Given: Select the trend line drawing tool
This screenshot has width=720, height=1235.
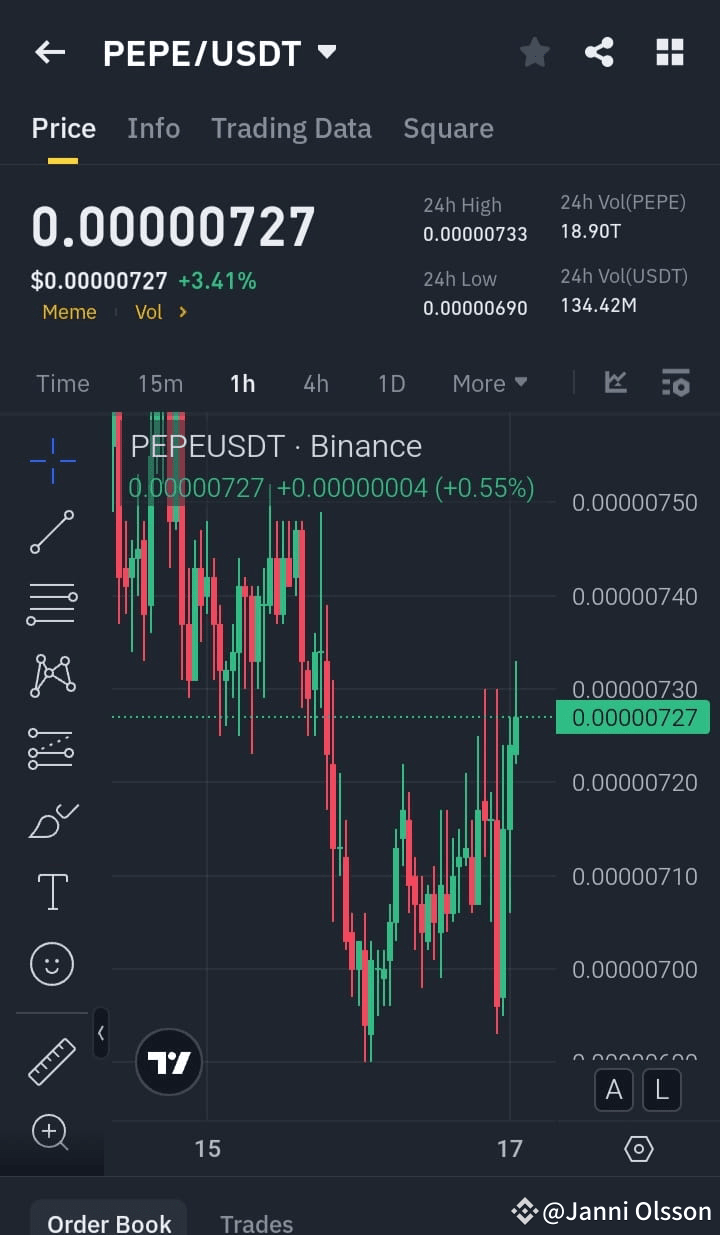Looking at the screenshot, I should tap(51, 531).
